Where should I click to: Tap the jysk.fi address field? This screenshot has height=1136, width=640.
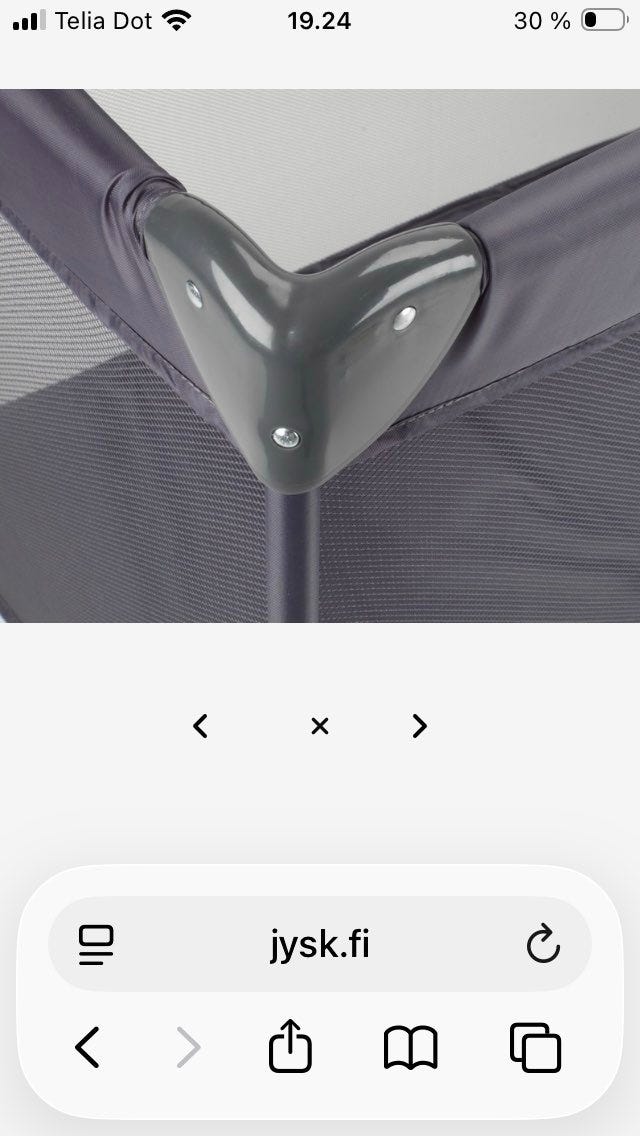[320, 945]
